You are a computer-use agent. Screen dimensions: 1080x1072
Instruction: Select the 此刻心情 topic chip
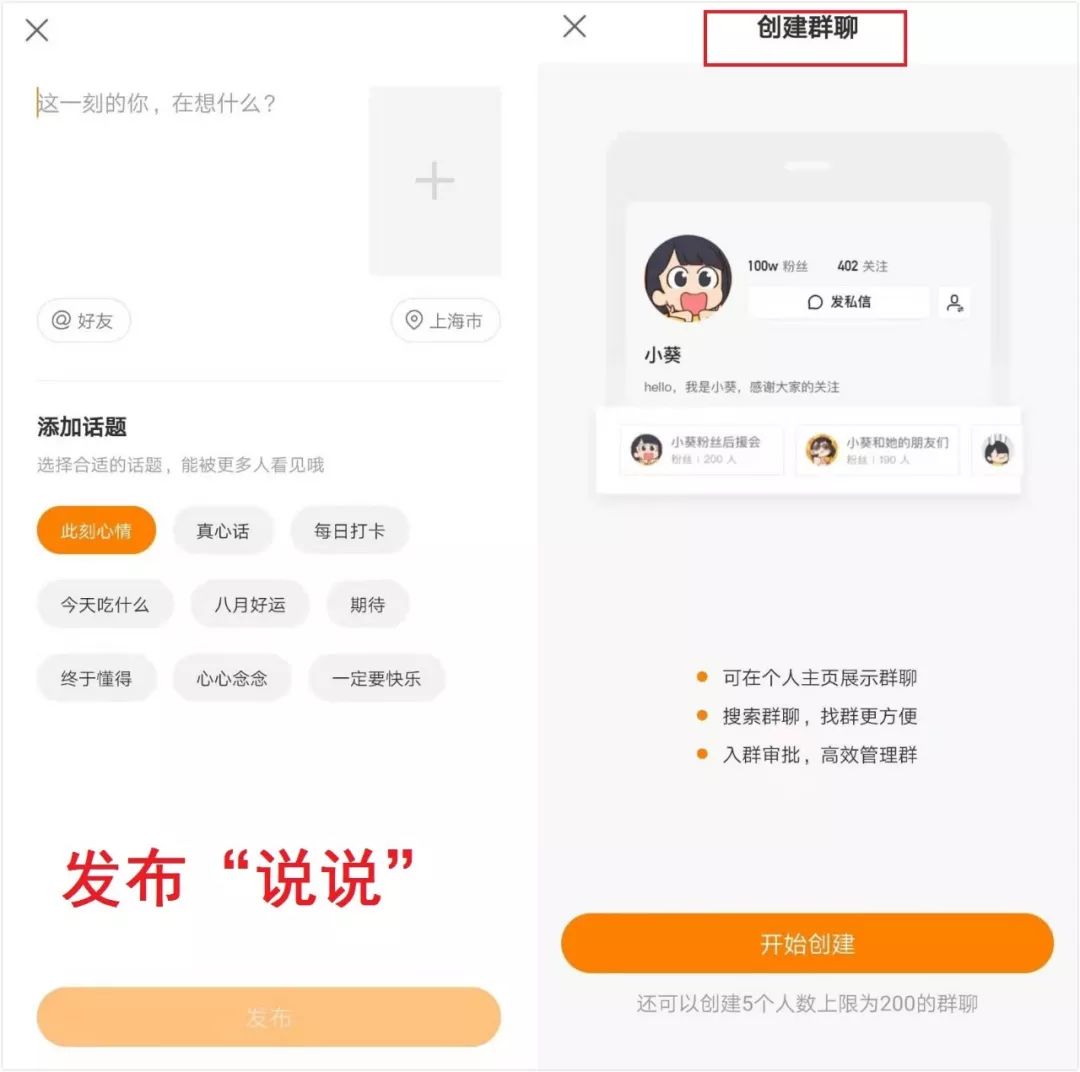coord(96,531)
